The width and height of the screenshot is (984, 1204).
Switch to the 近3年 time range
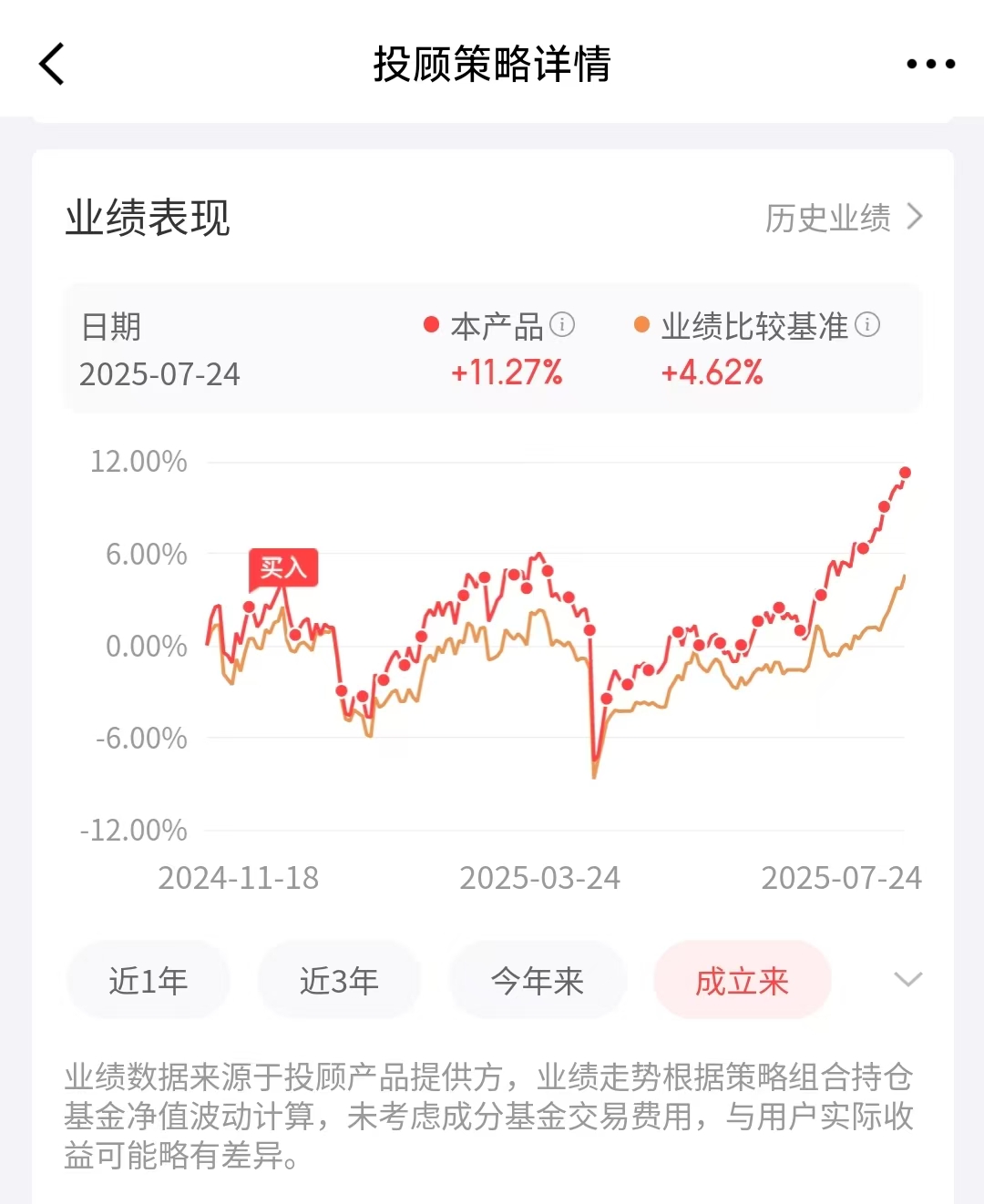click(x=339, y=981)
